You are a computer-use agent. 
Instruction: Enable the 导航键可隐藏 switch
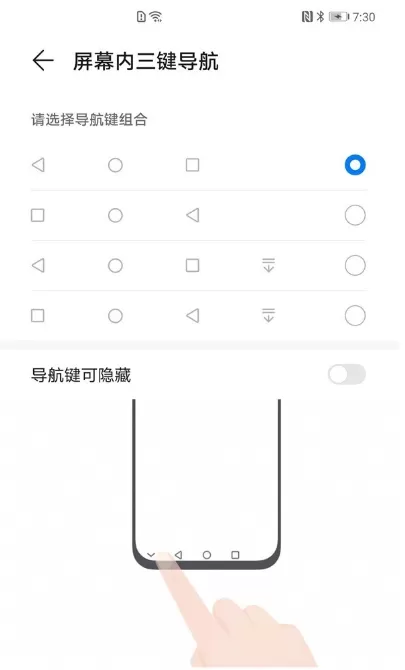pyautogui.click(x=347, y=374)
